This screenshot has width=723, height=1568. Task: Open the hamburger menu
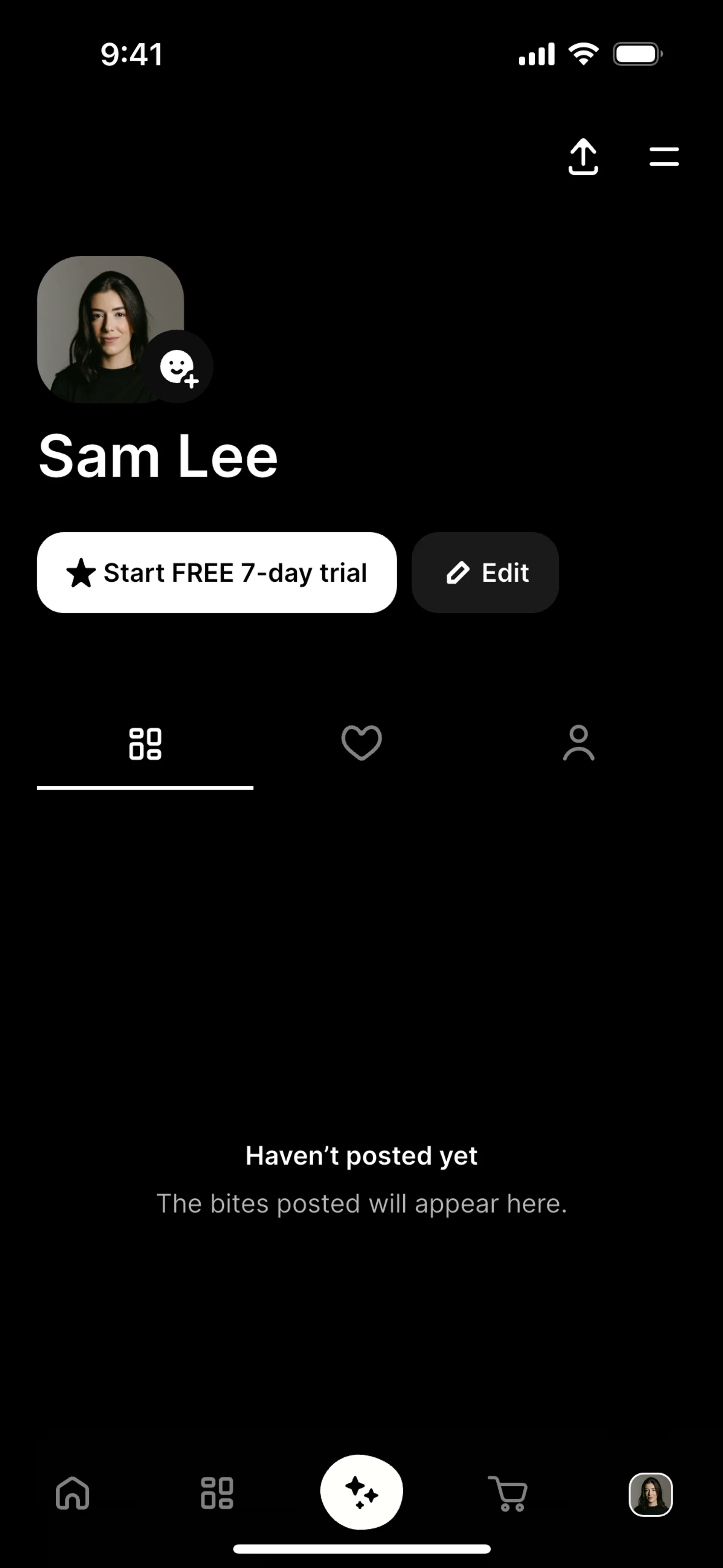tap(664, 157)
